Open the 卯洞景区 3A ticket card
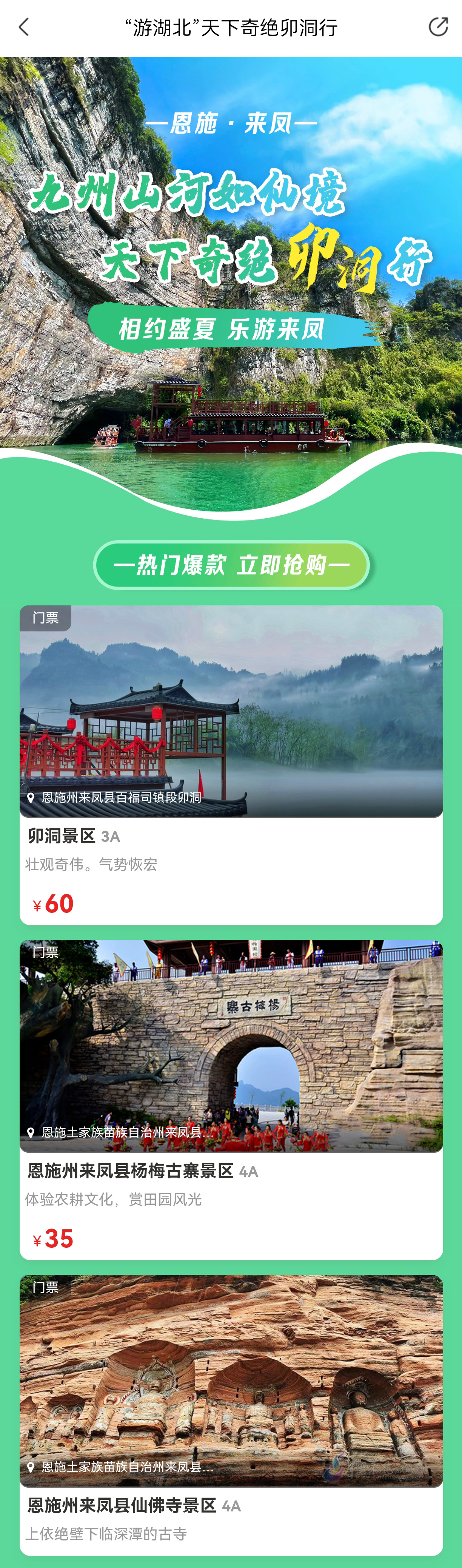Viewport: 462px width, 1568px height. point(231,764)
